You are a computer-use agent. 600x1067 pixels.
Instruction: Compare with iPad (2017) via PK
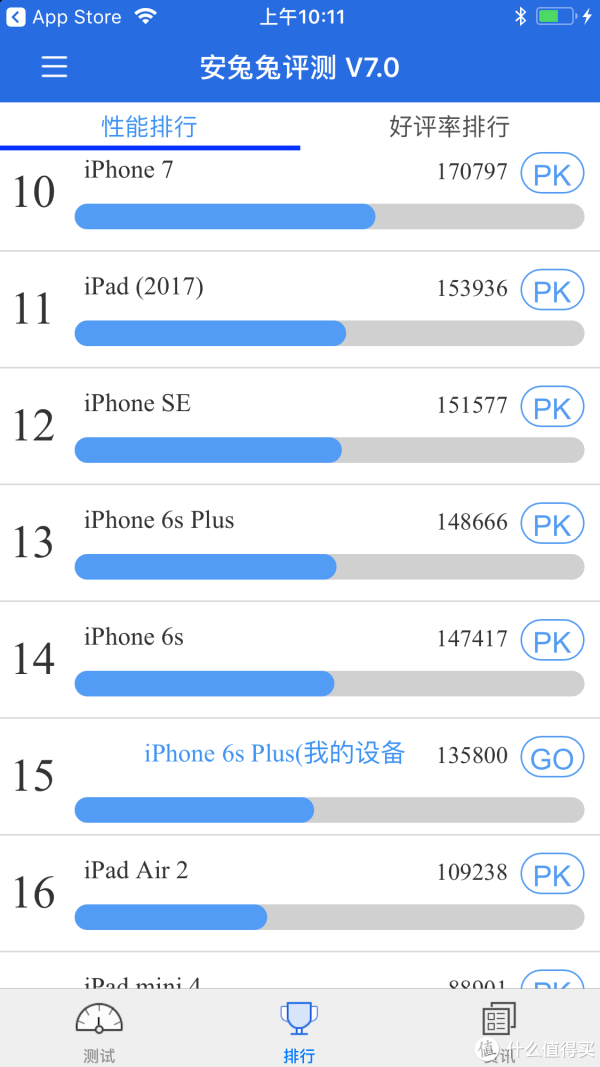(x=552, y=291)
